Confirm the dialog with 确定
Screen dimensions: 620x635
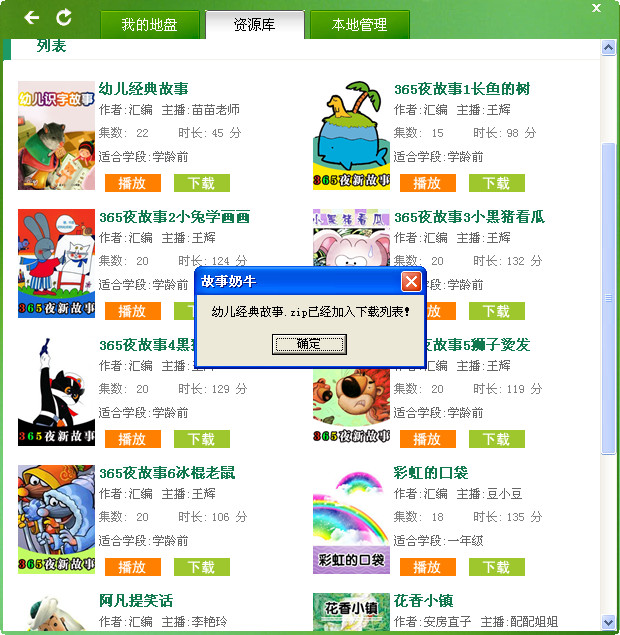coord(309,344)
